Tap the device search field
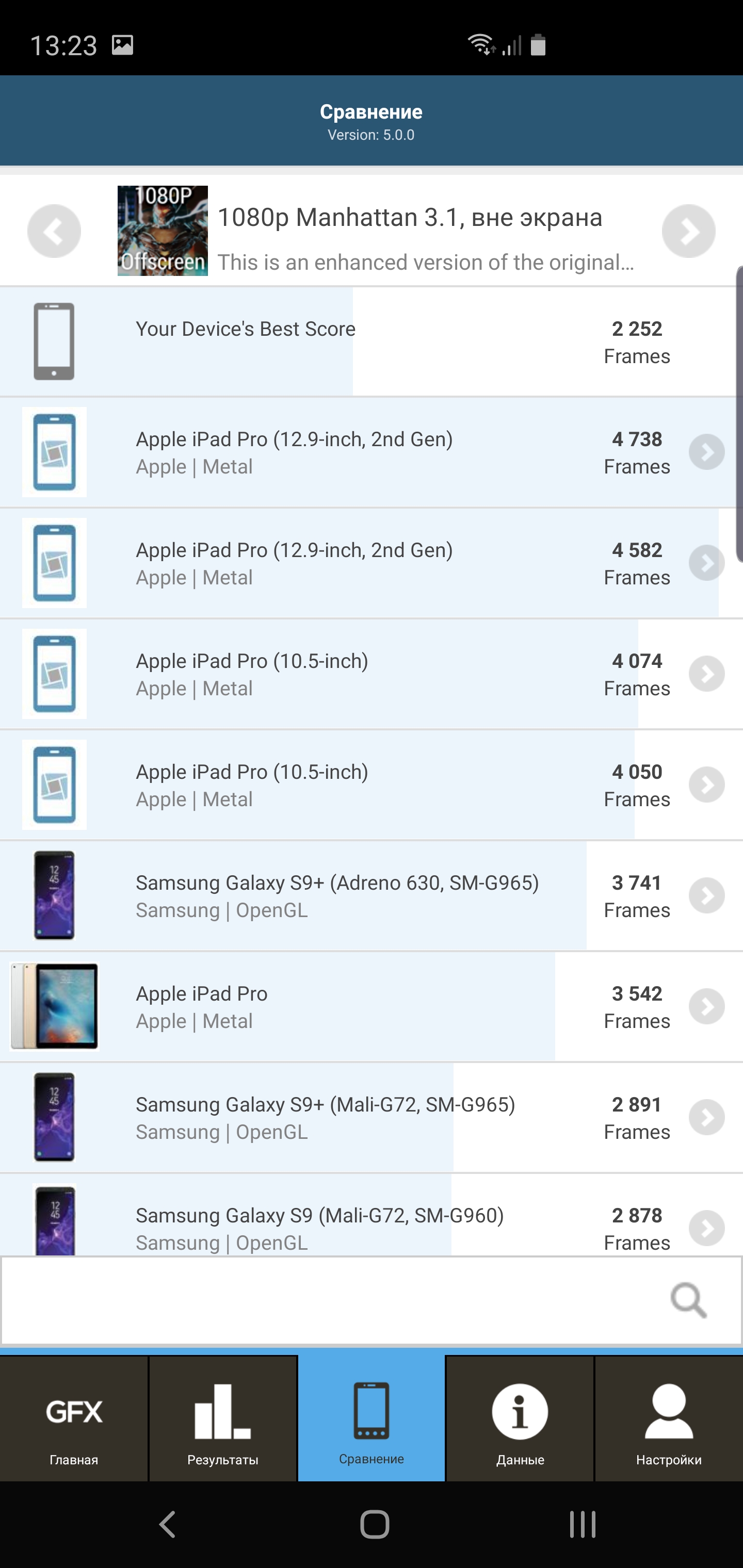The height and width of the screenshot is (1568, 743). coord(335,1300)
